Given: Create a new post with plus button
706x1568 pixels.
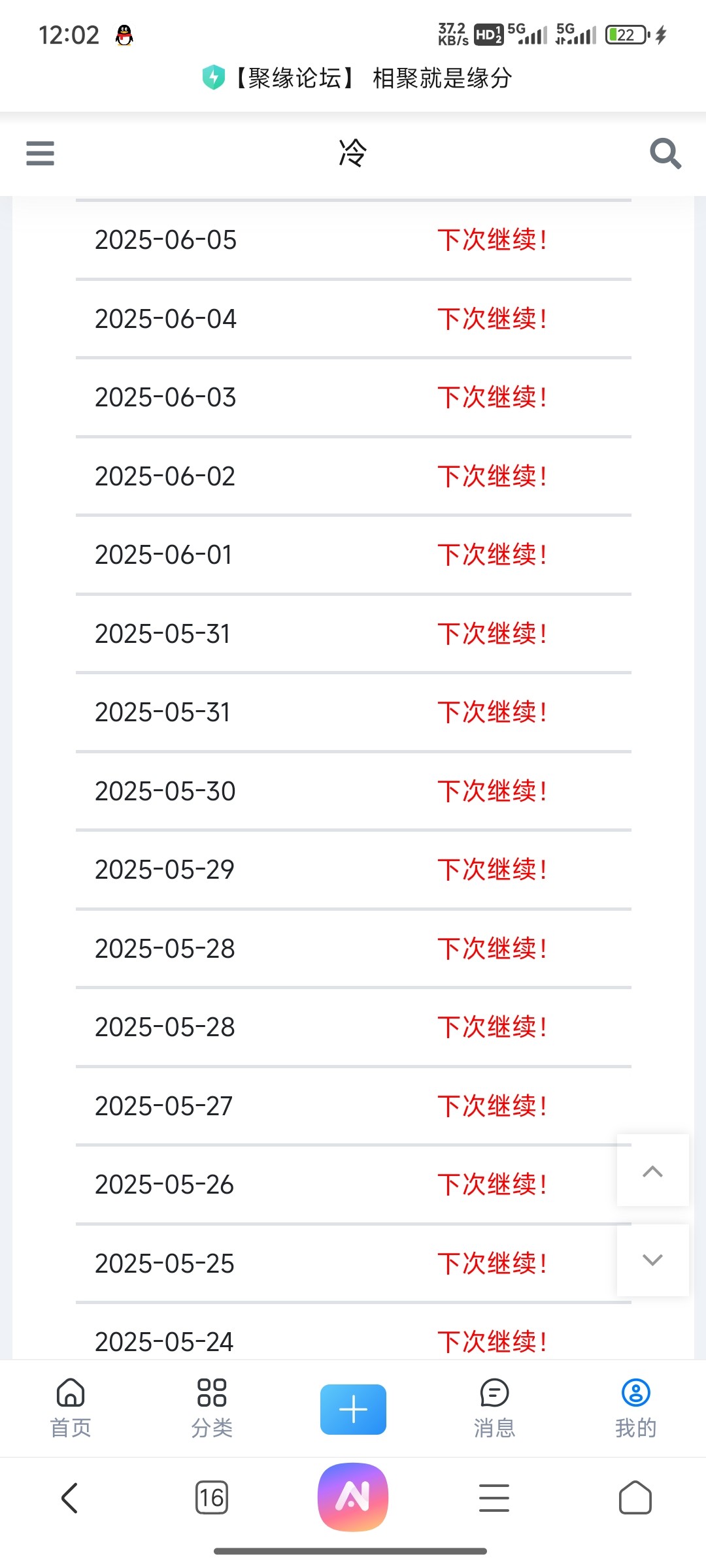Looking at the screenshot, I should pos(353,1409).
